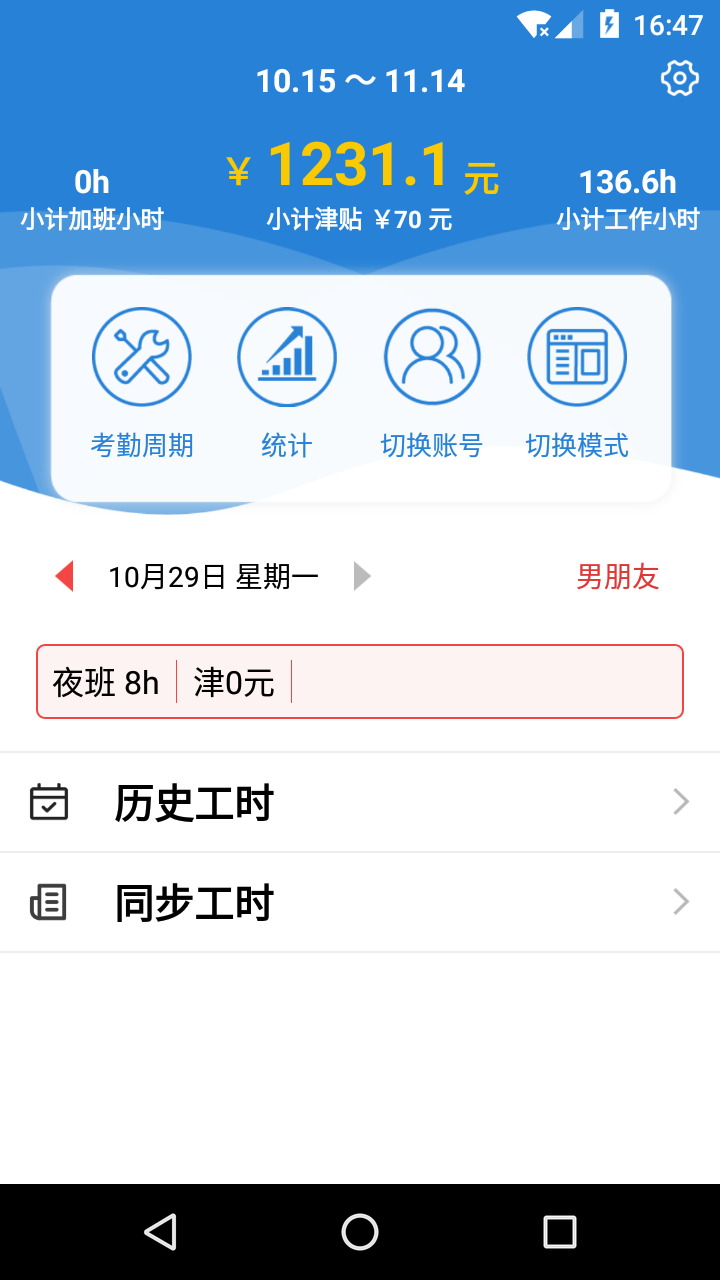Open the 考勤周期 attendance cycle tool

[141, 357]
